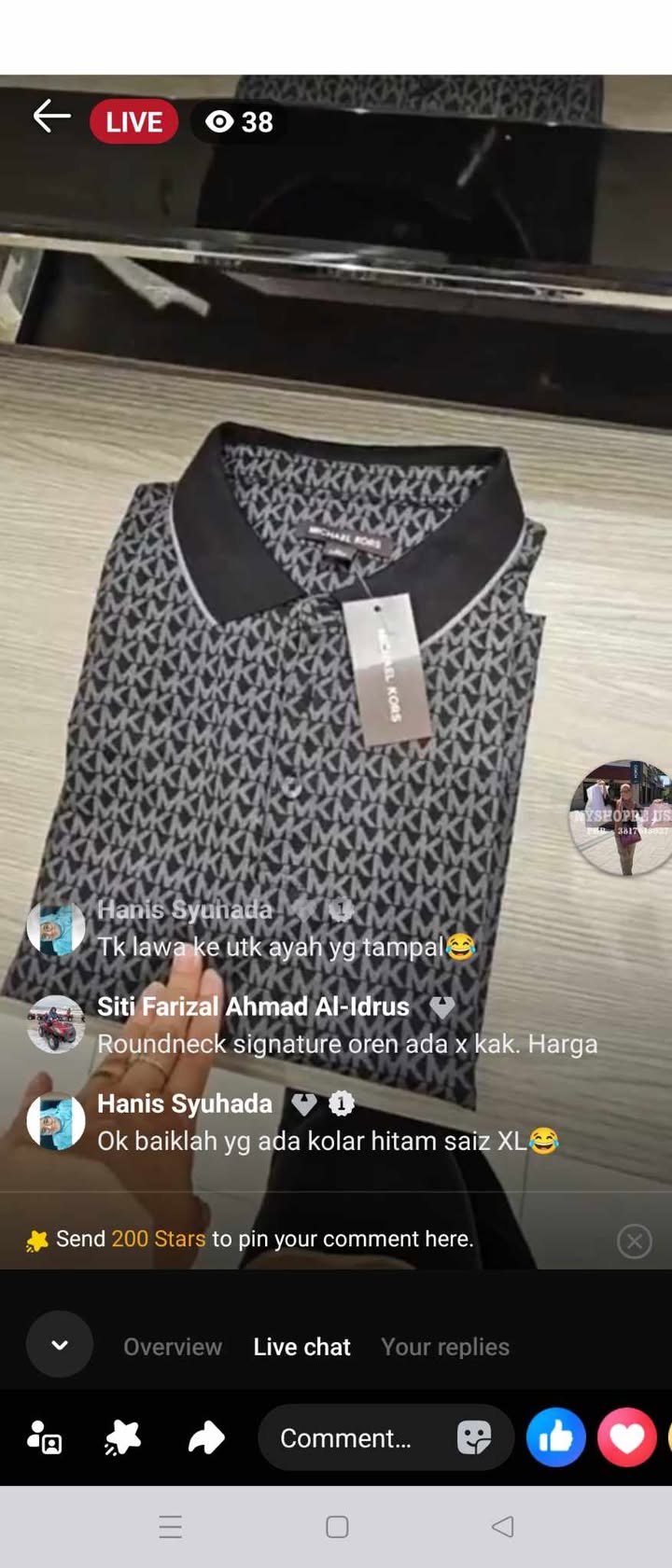
Task: Collapse the live chat panel
Action: click(x=60, y=1344)
